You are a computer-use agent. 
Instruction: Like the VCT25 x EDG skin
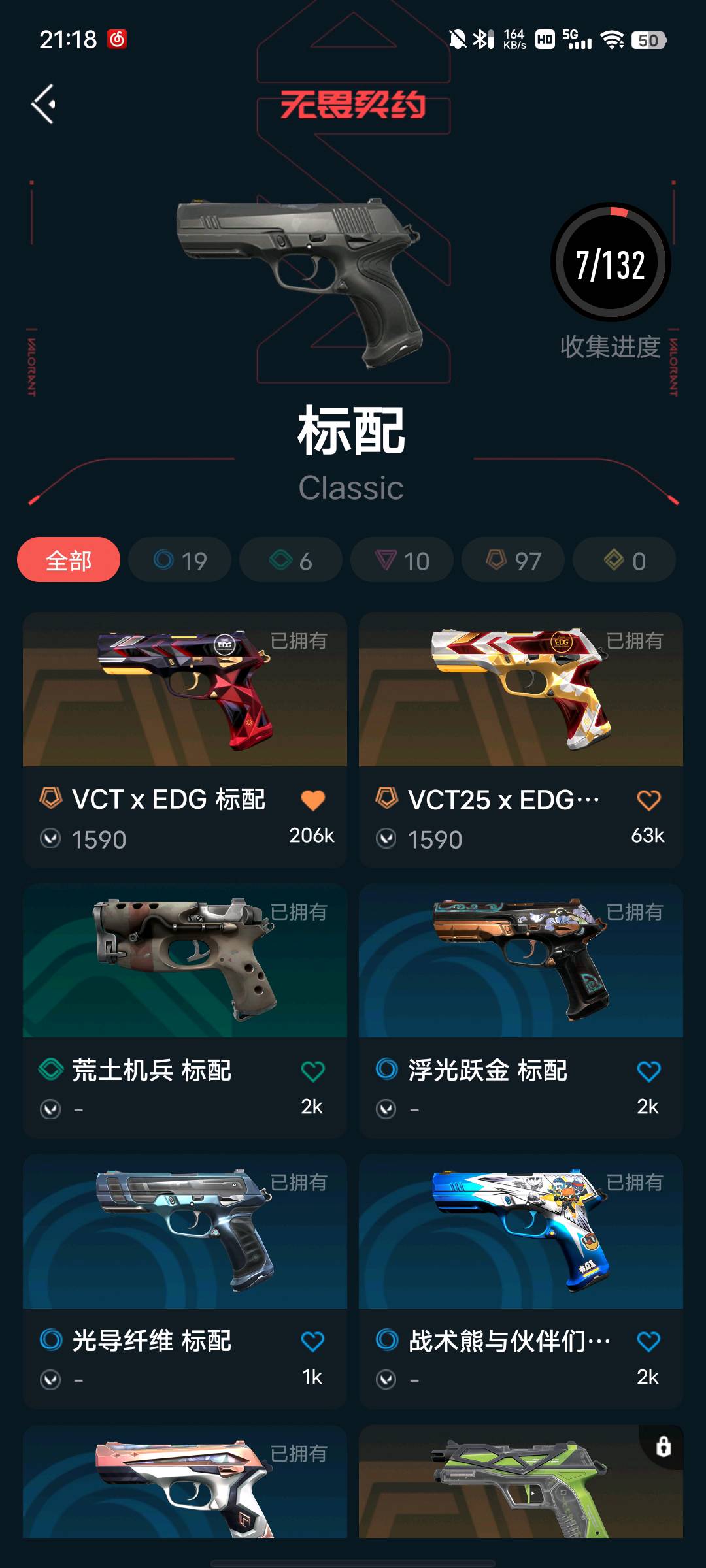tap(648, 800)
